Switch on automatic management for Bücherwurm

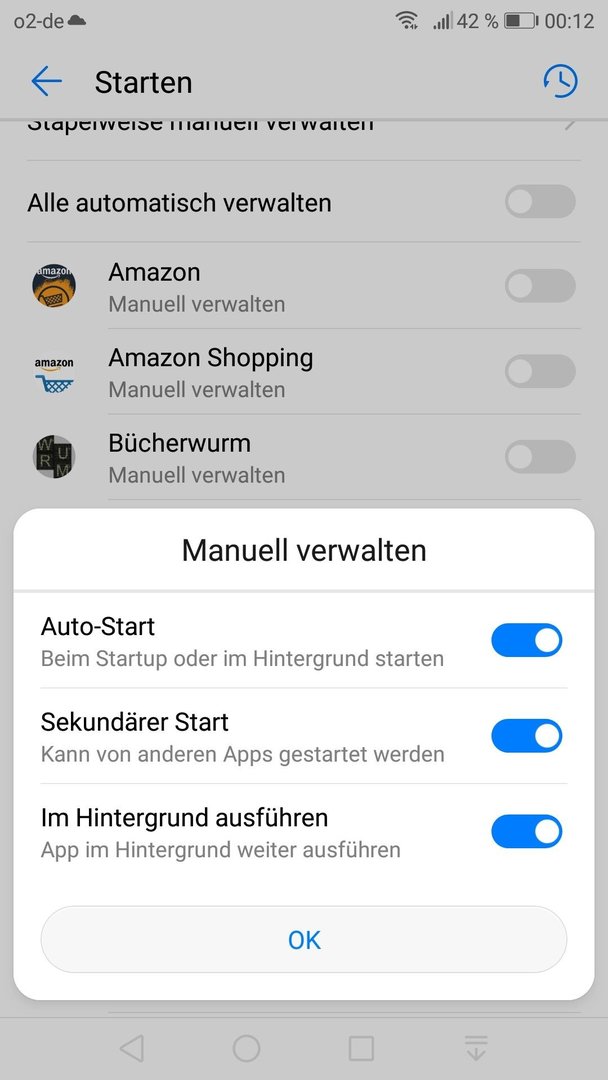540,457
